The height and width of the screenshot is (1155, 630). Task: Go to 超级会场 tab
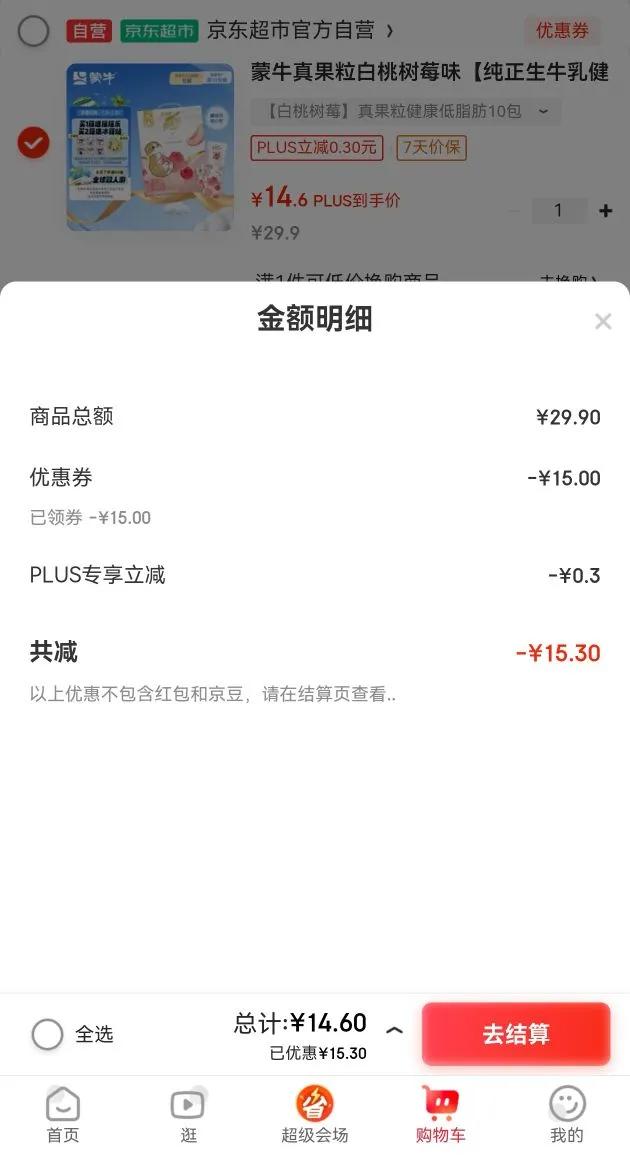[x=314, y=1114]
